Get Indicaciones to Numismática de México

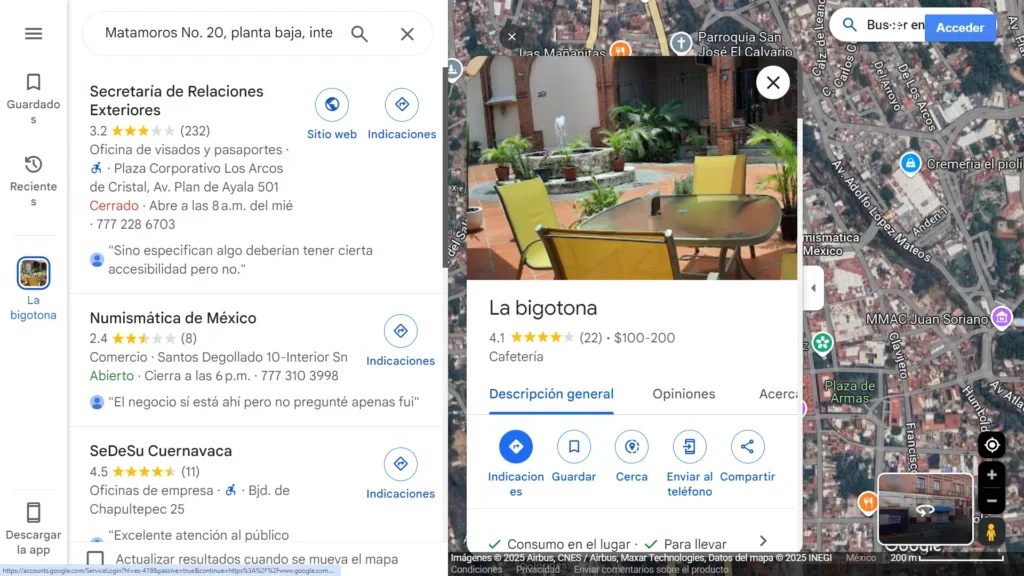coord(400,341)
